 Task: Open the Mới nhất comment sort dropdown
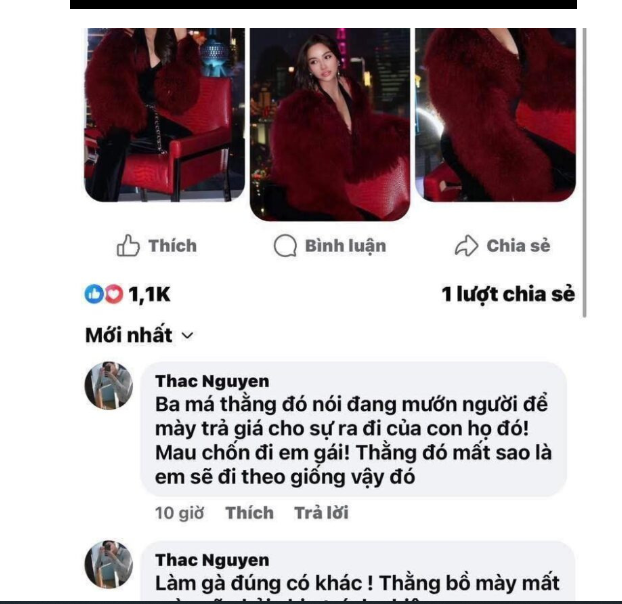139,335
